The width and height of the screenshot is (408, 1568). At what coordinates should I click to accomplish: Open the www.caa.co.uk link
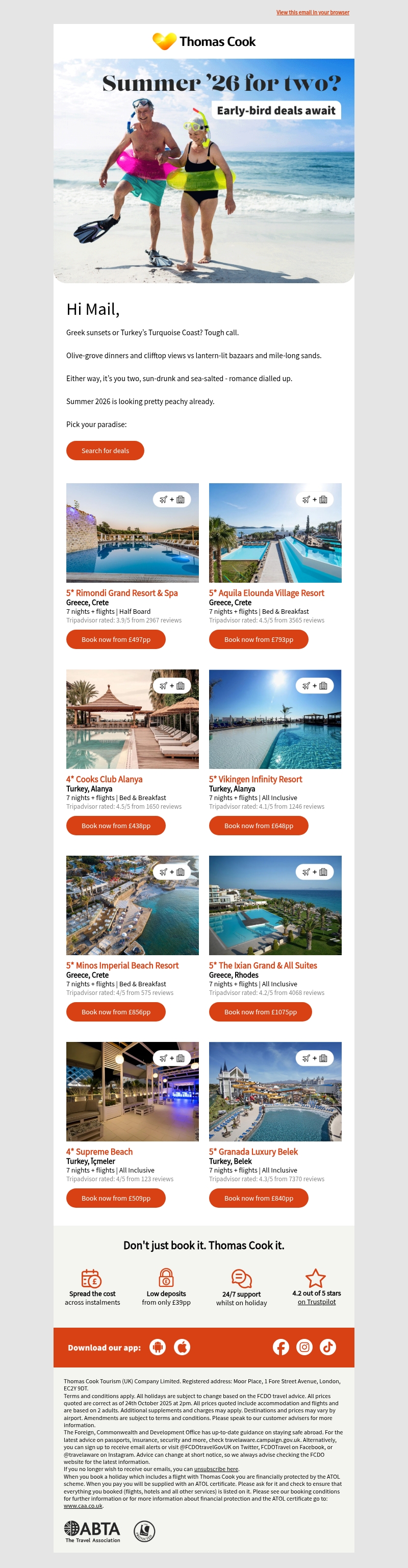pyautogui.click(x=83, y=1505)
